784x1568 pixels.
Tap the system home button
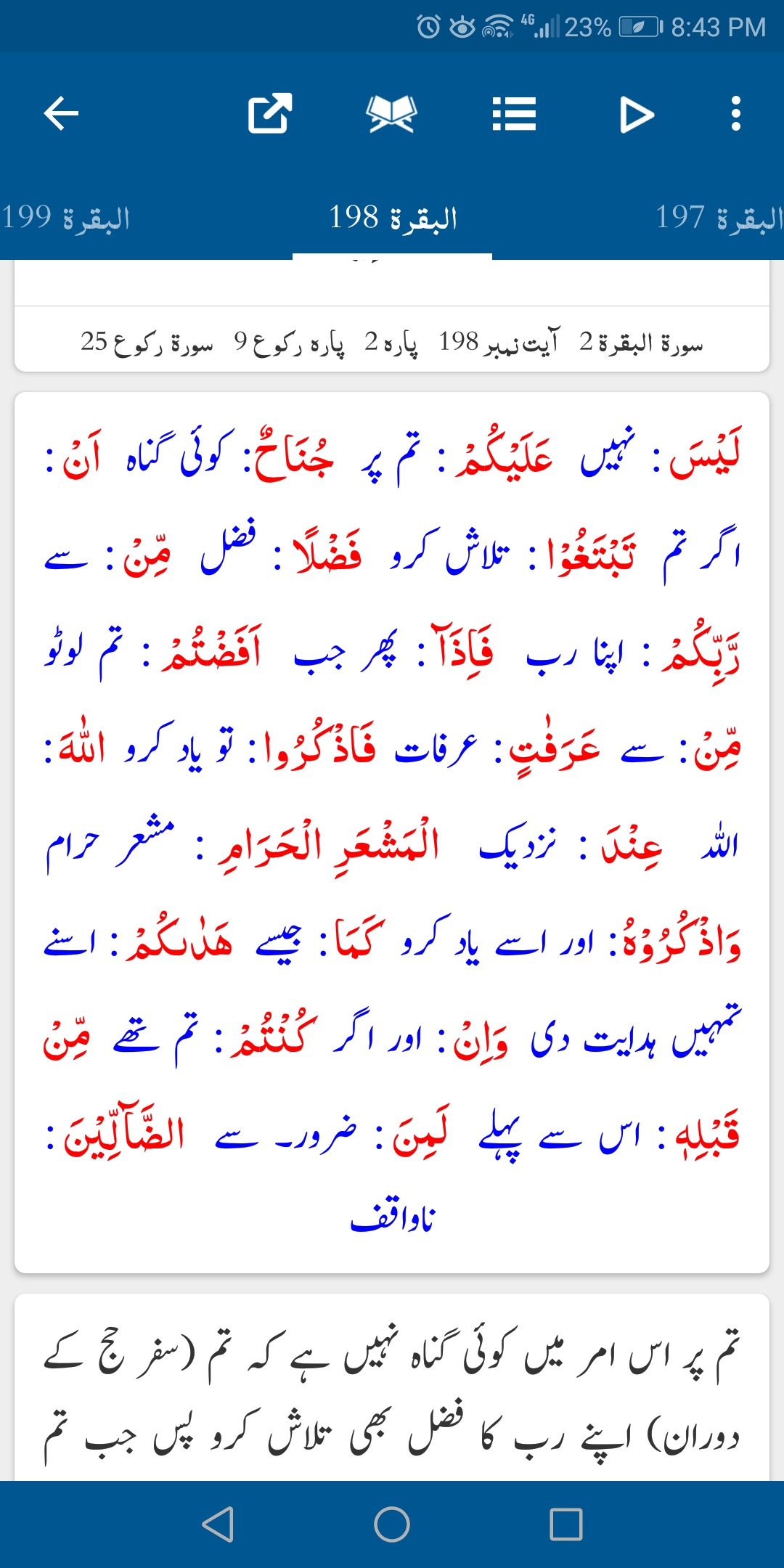coord(392,1524)
